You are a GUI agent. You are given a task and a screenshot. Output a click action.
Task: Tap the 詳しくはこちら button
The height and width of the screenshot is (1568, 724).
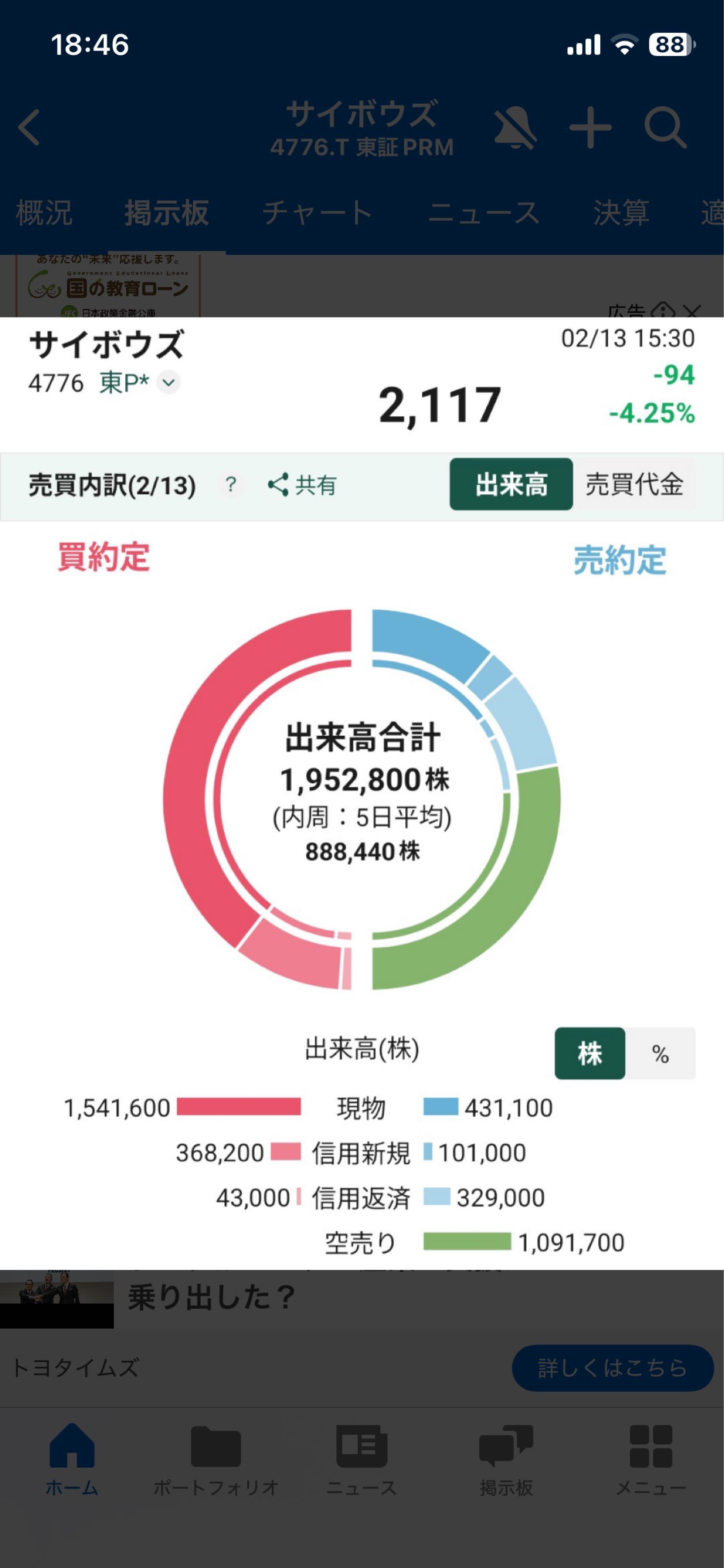pos(612,1368)
